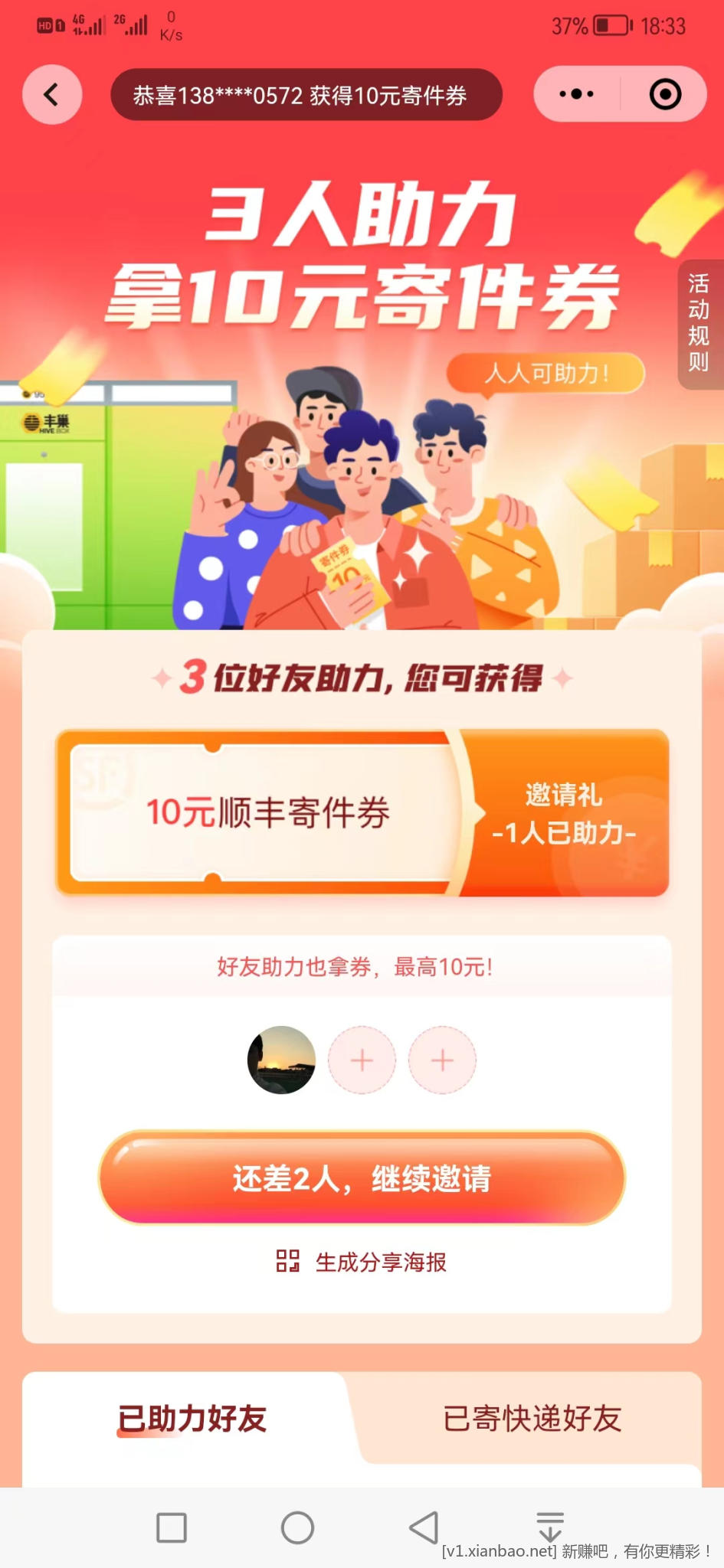Go back using the top-left arrow

point(51,95)
